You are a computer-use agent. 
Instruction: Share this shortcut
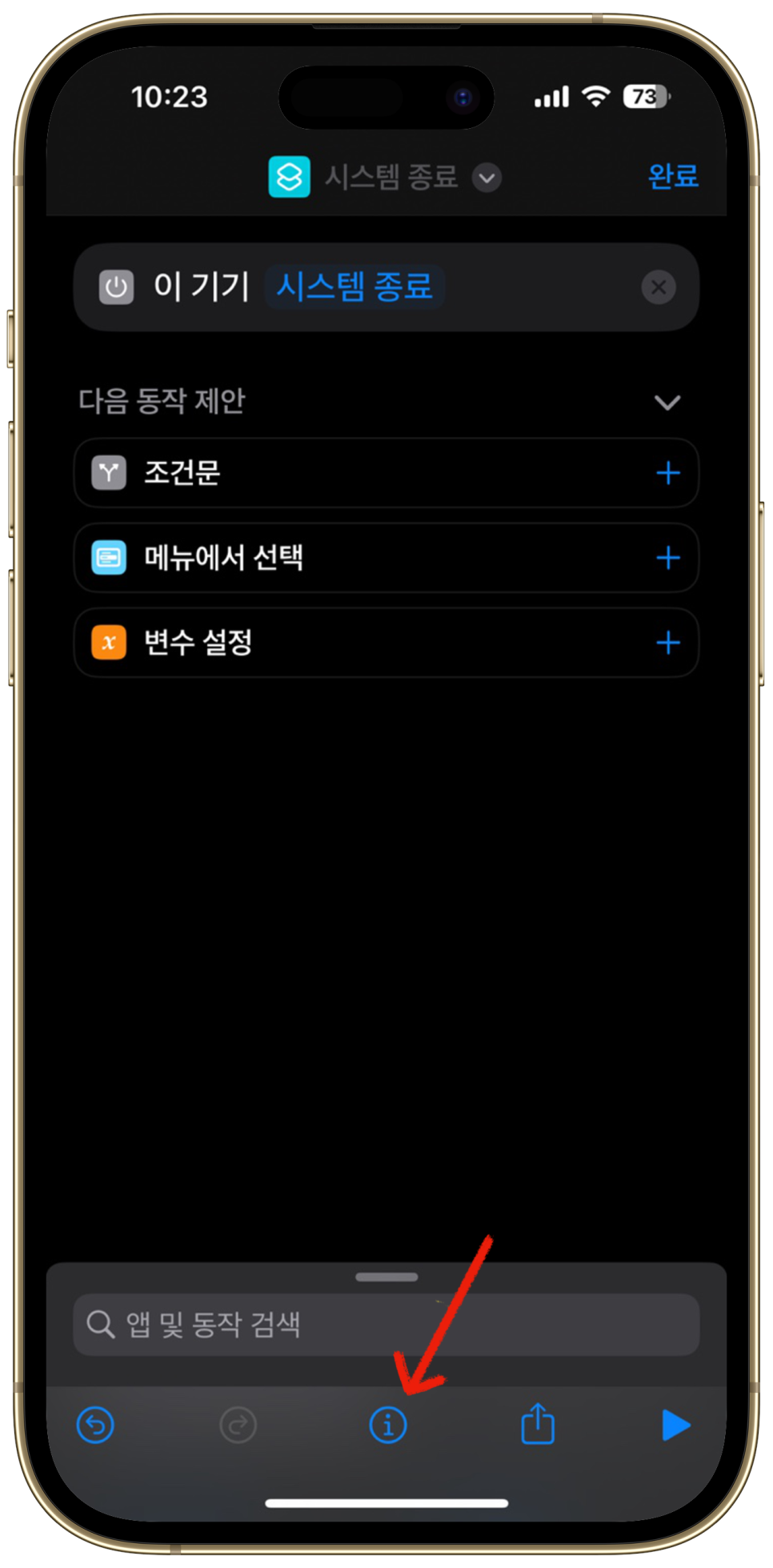click(538, 1424)
